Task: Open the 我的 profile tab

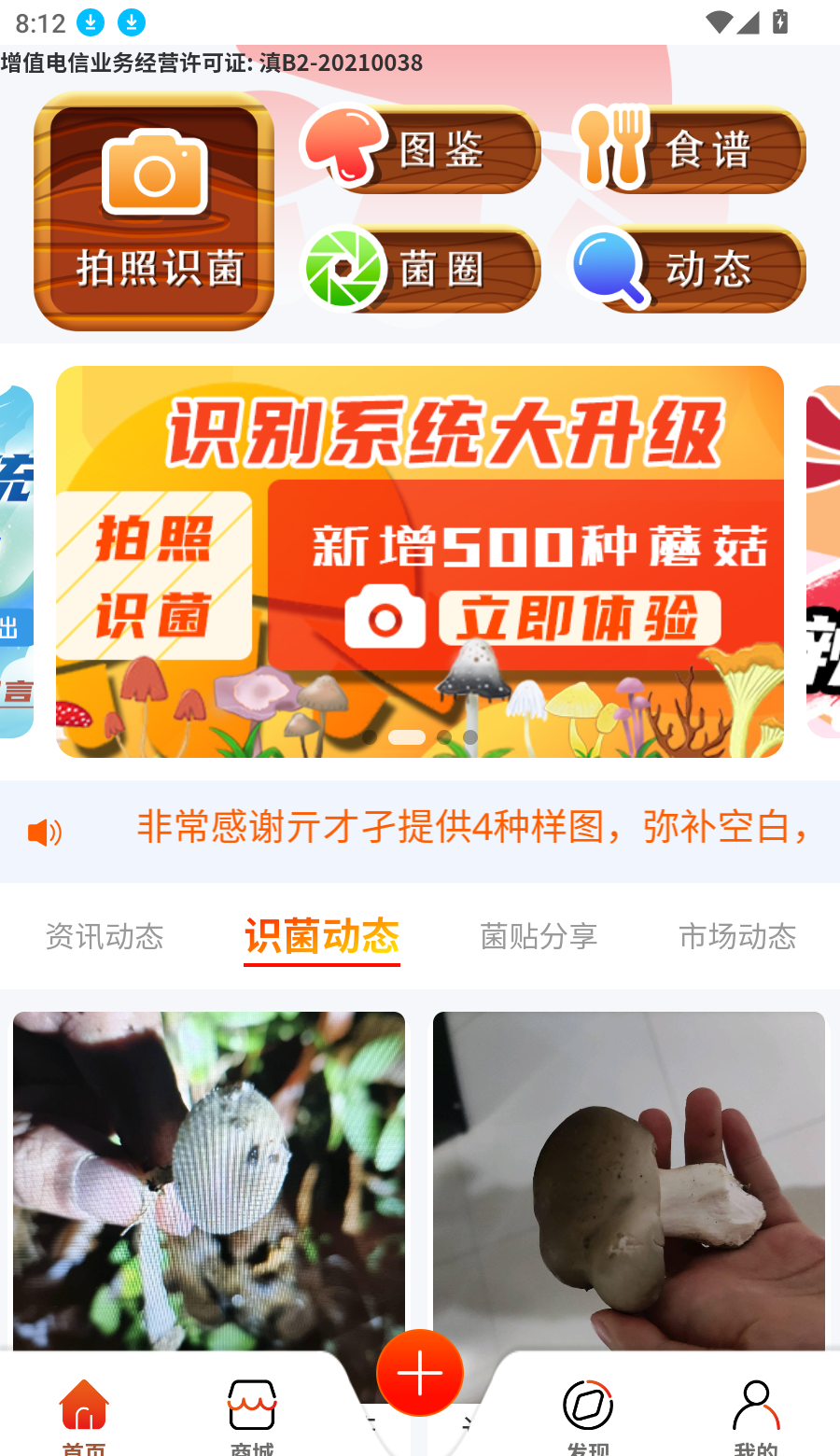Action: 756,1412
